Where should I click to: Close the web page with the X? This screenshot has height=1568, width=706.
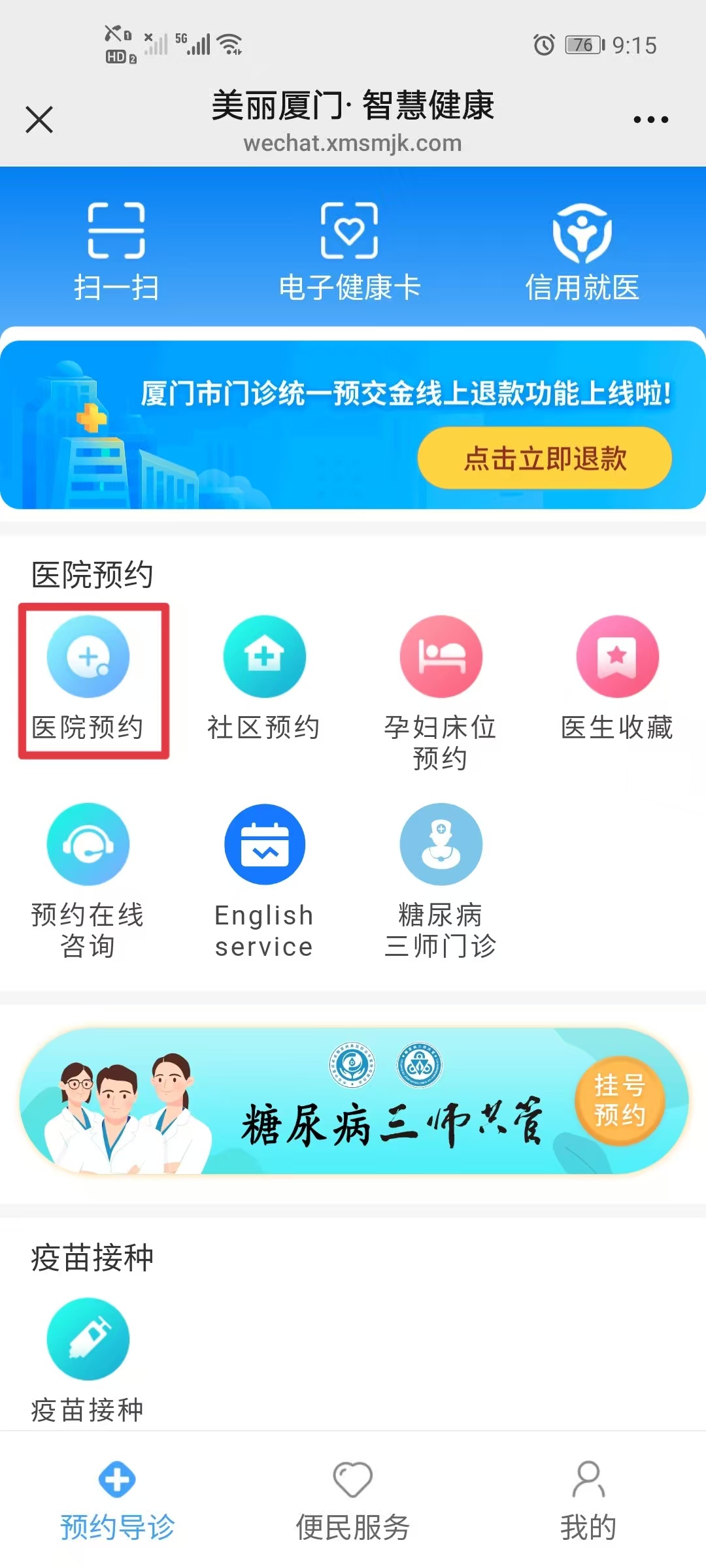click(39, 120)
